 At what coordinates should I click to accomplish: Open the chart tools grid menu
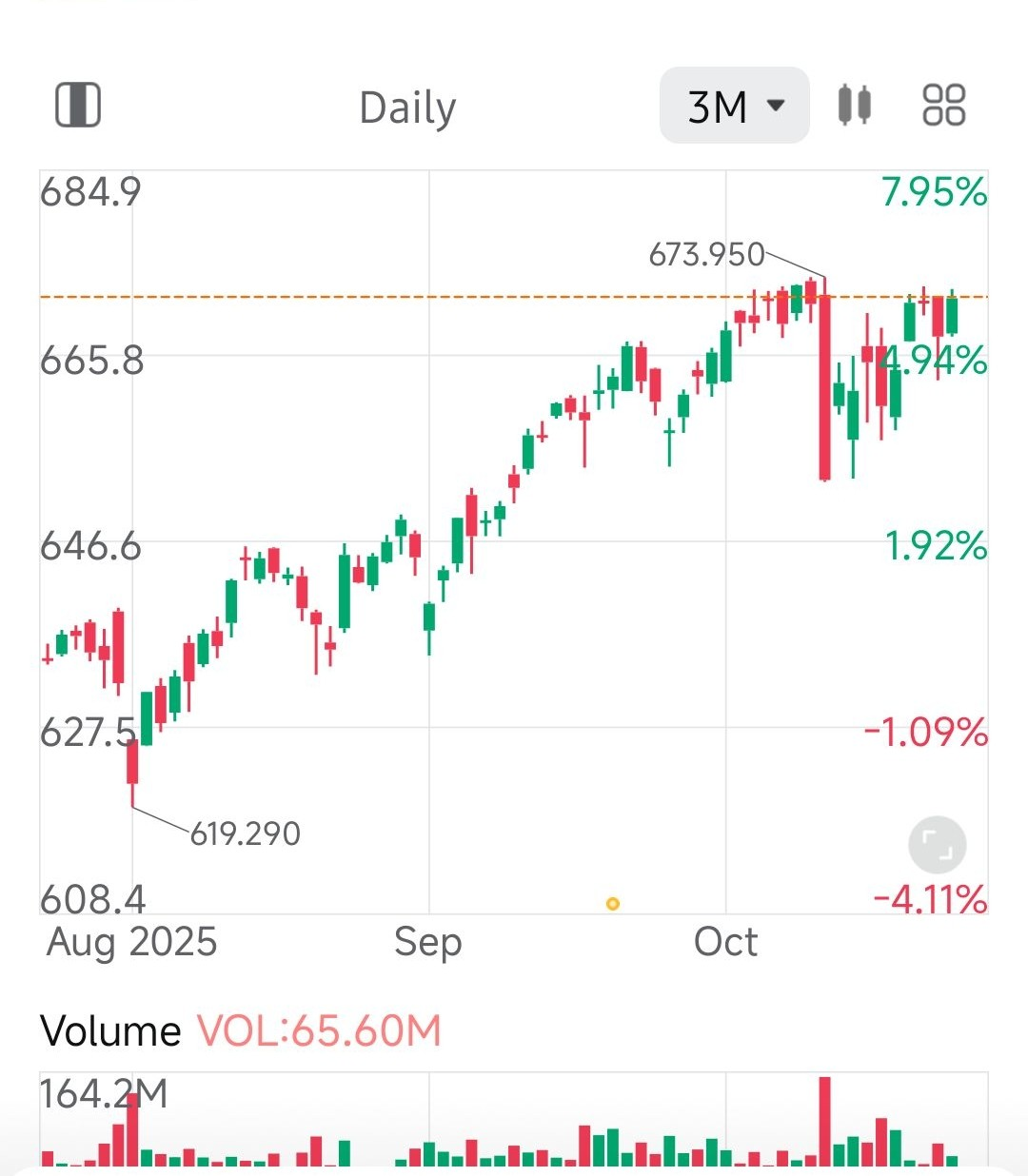tap(943, 105)
